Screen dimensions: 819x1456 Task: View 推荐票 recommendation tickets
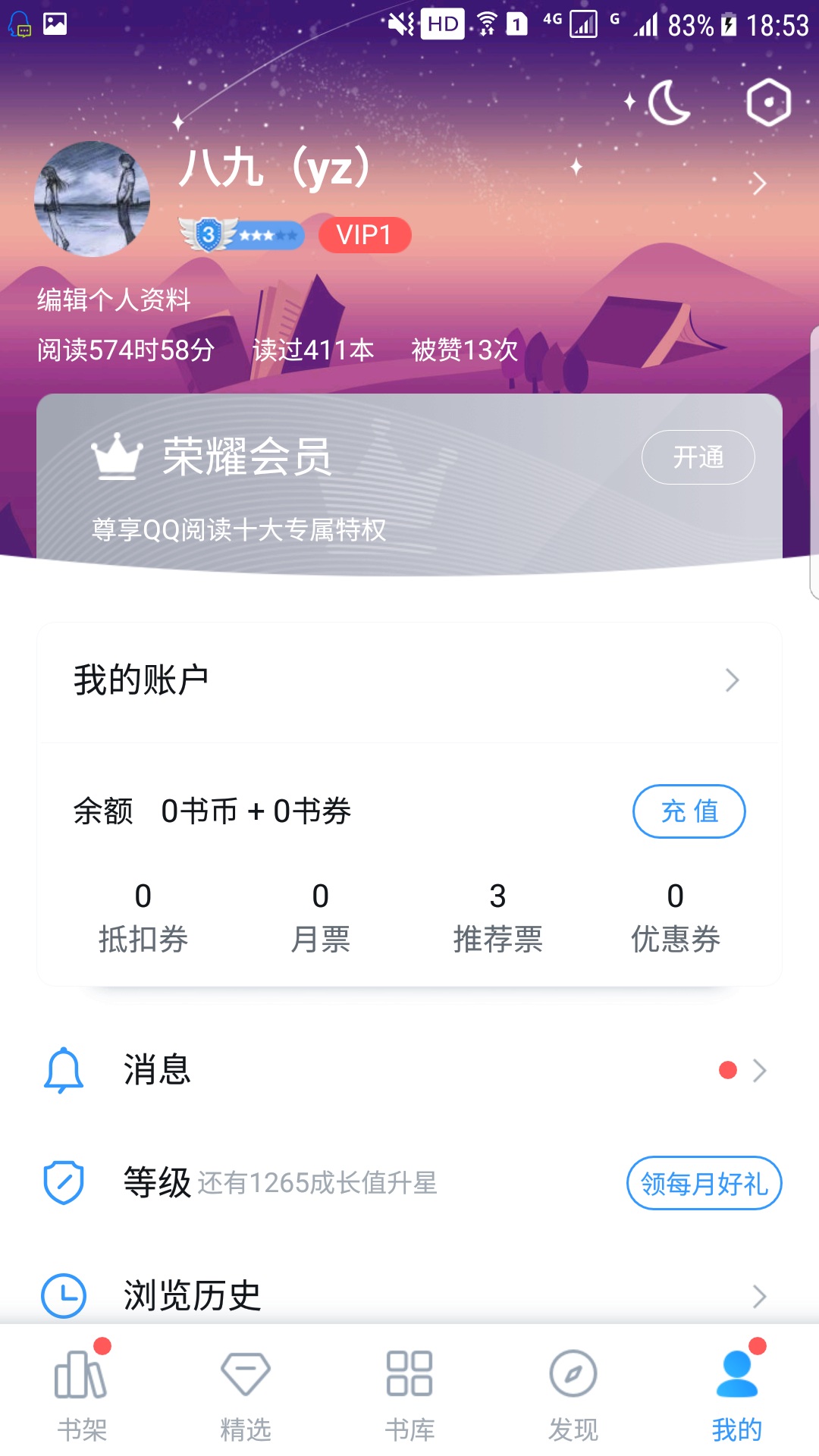pos(497,918)
